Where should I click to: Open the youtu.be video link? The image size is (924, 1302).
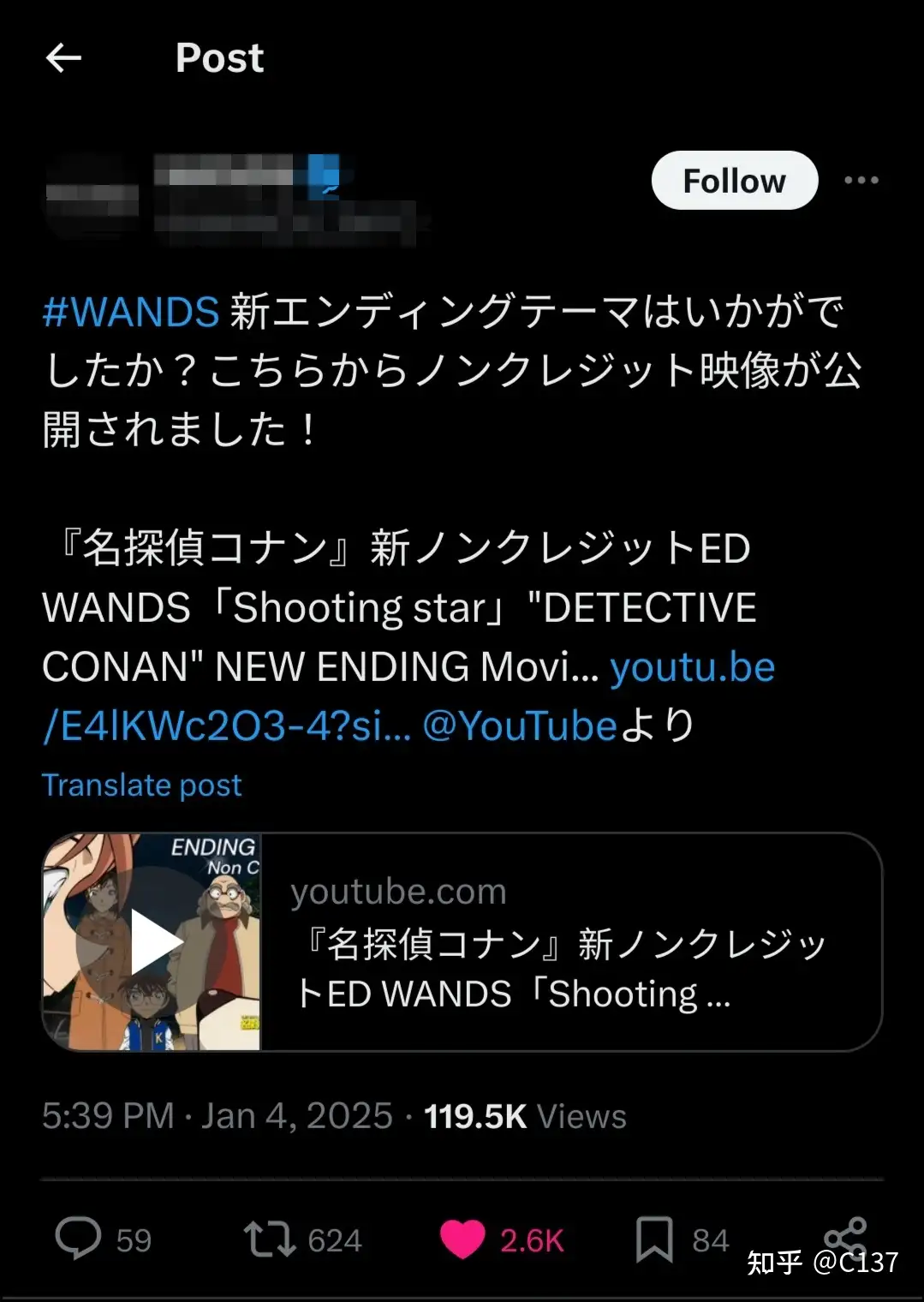(x=692, y=667)
